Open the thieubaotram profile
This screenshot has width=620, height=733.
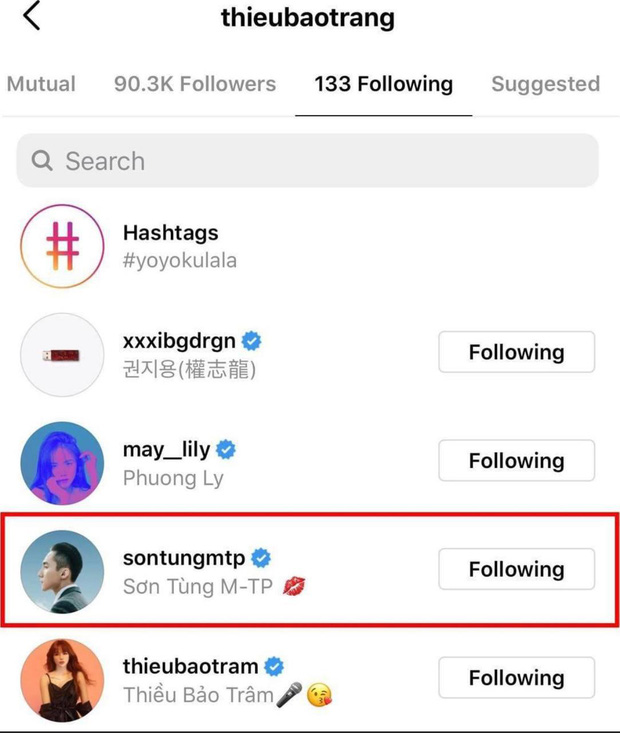[x=190, y=666]
